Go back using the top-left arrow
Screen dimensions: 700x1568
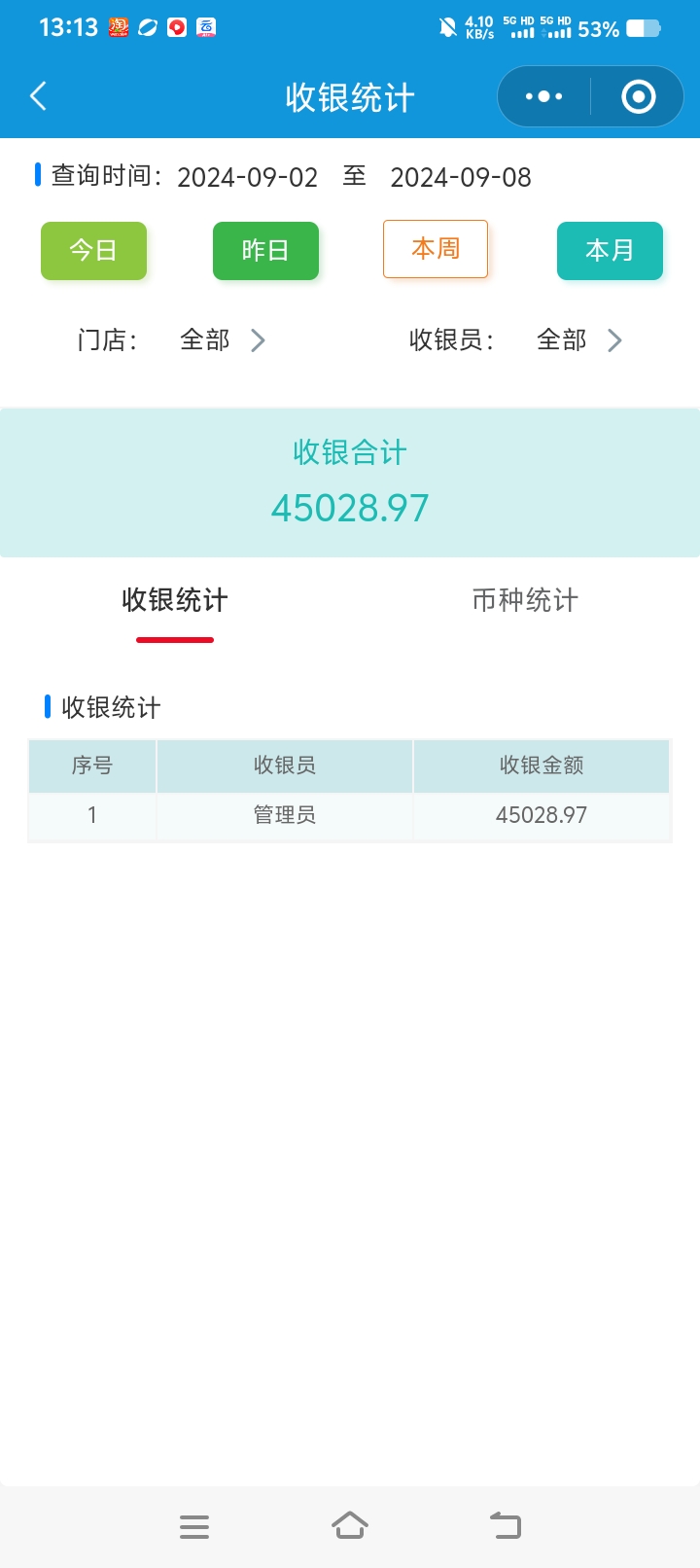pyautogui.click(x=39, y=96)
